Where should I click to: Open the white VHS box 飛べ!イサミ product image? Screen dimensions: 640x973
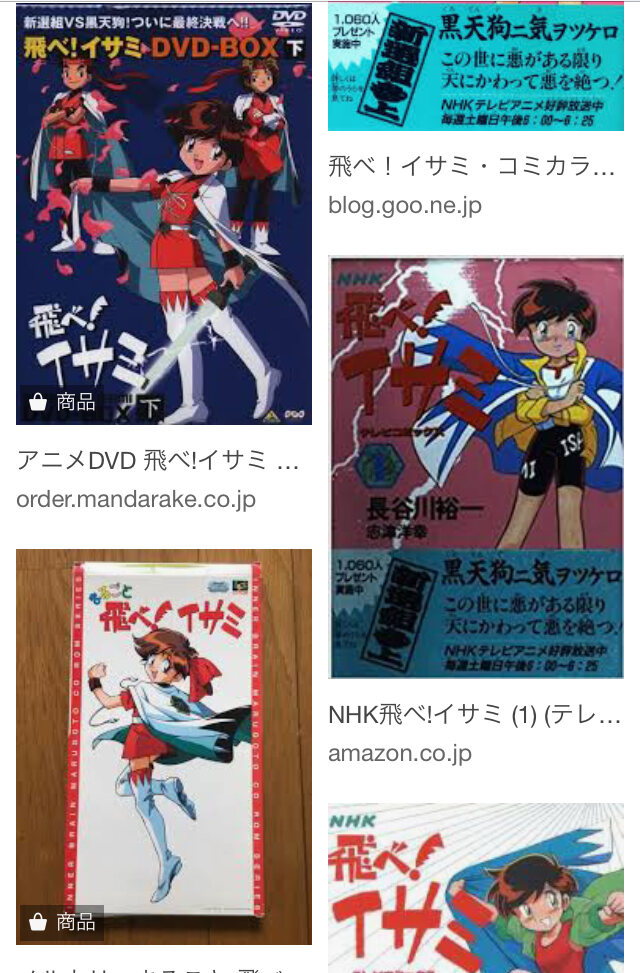[x=164, y=746]
